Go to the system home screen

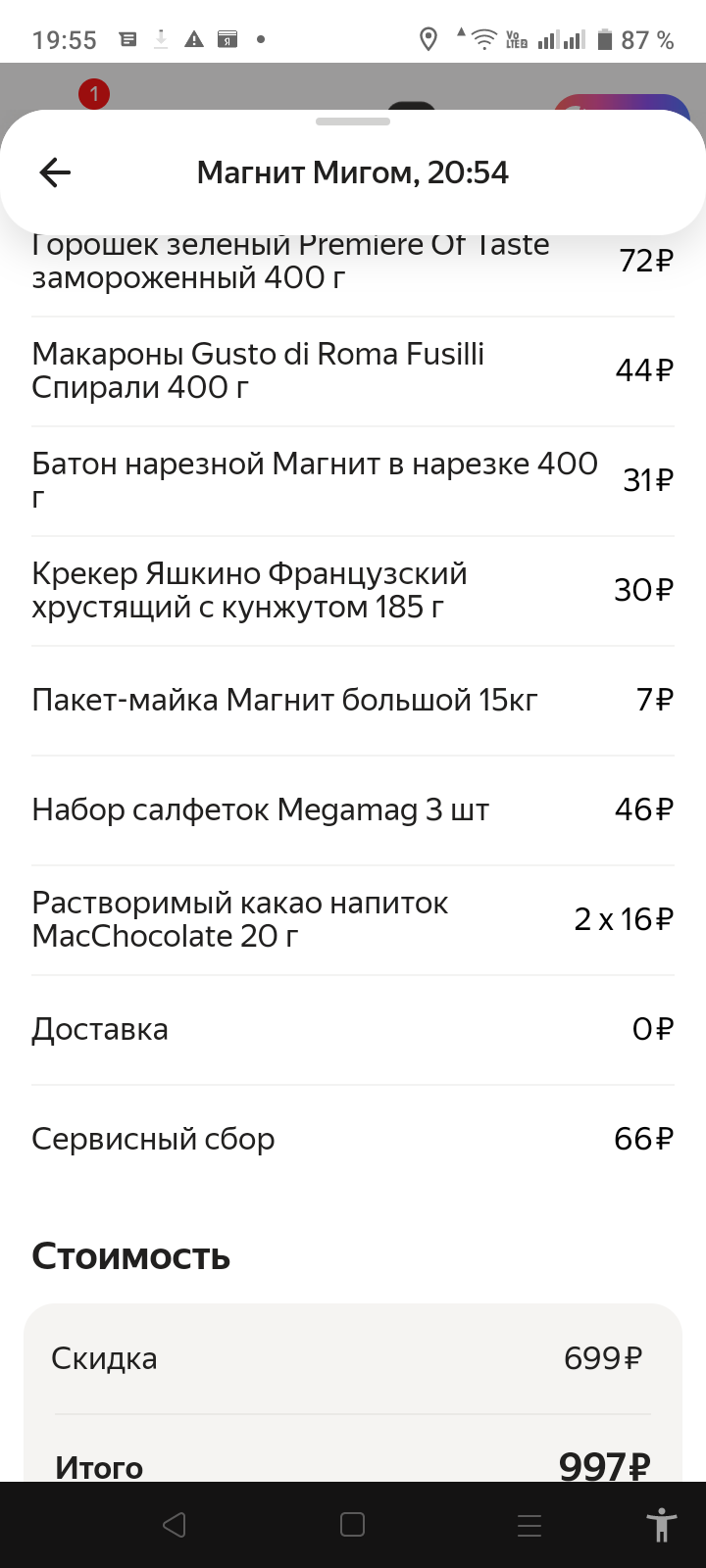352,1525
